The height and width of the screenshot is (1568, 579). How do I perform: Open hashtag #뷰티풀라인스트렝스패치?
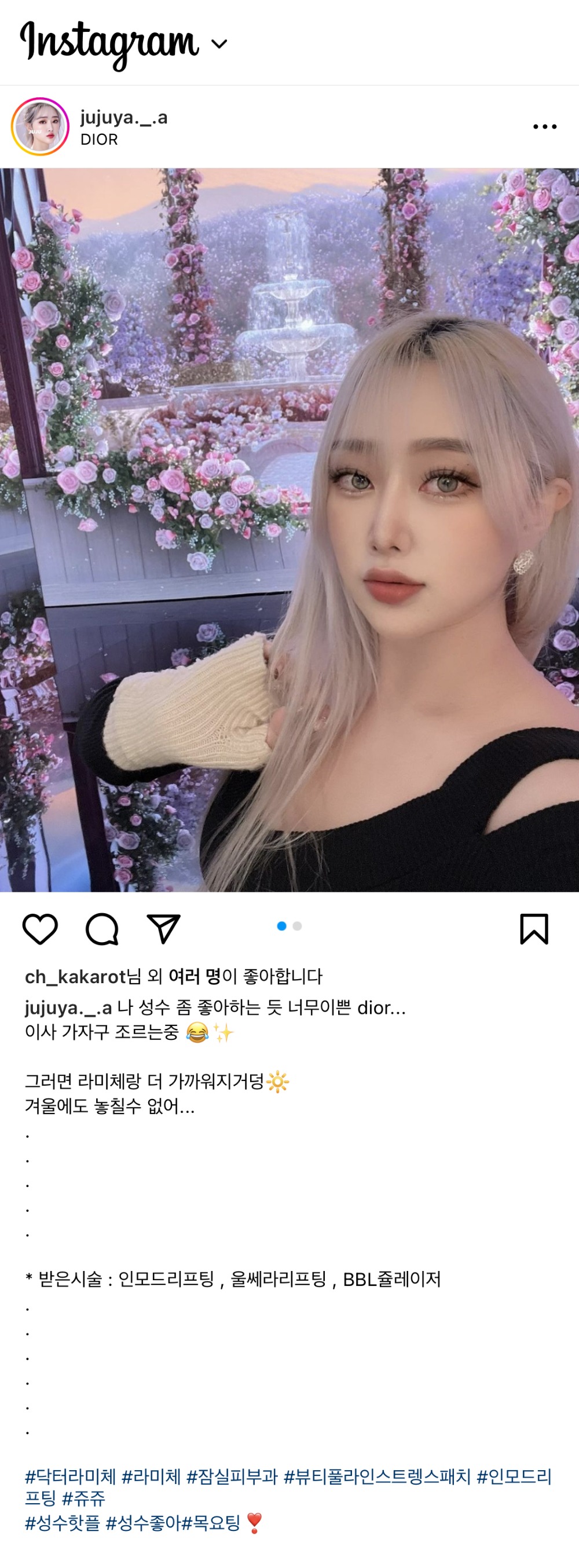(x=377, y=1477)
